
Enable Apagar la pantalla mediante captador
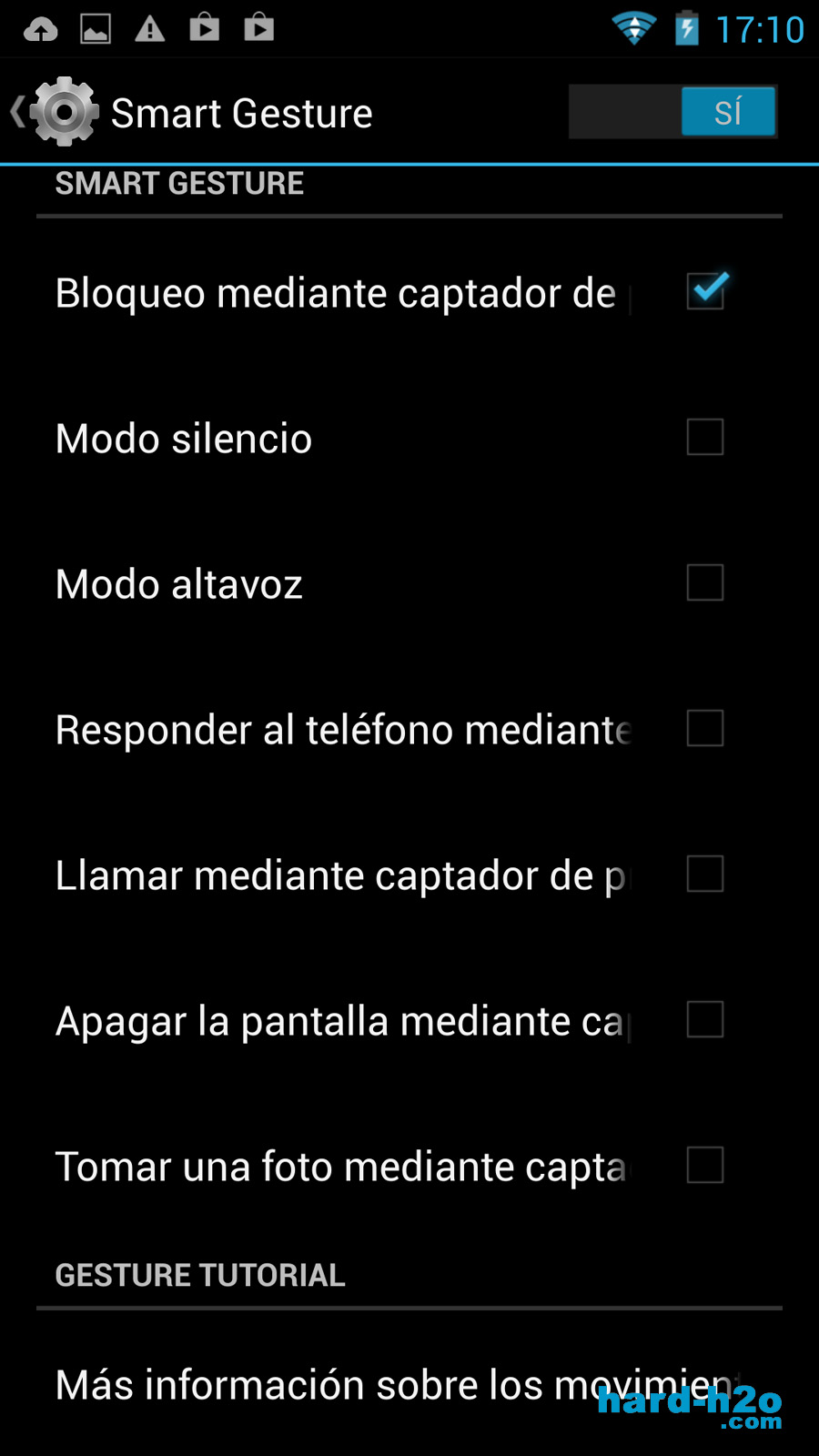(705, 1019)
